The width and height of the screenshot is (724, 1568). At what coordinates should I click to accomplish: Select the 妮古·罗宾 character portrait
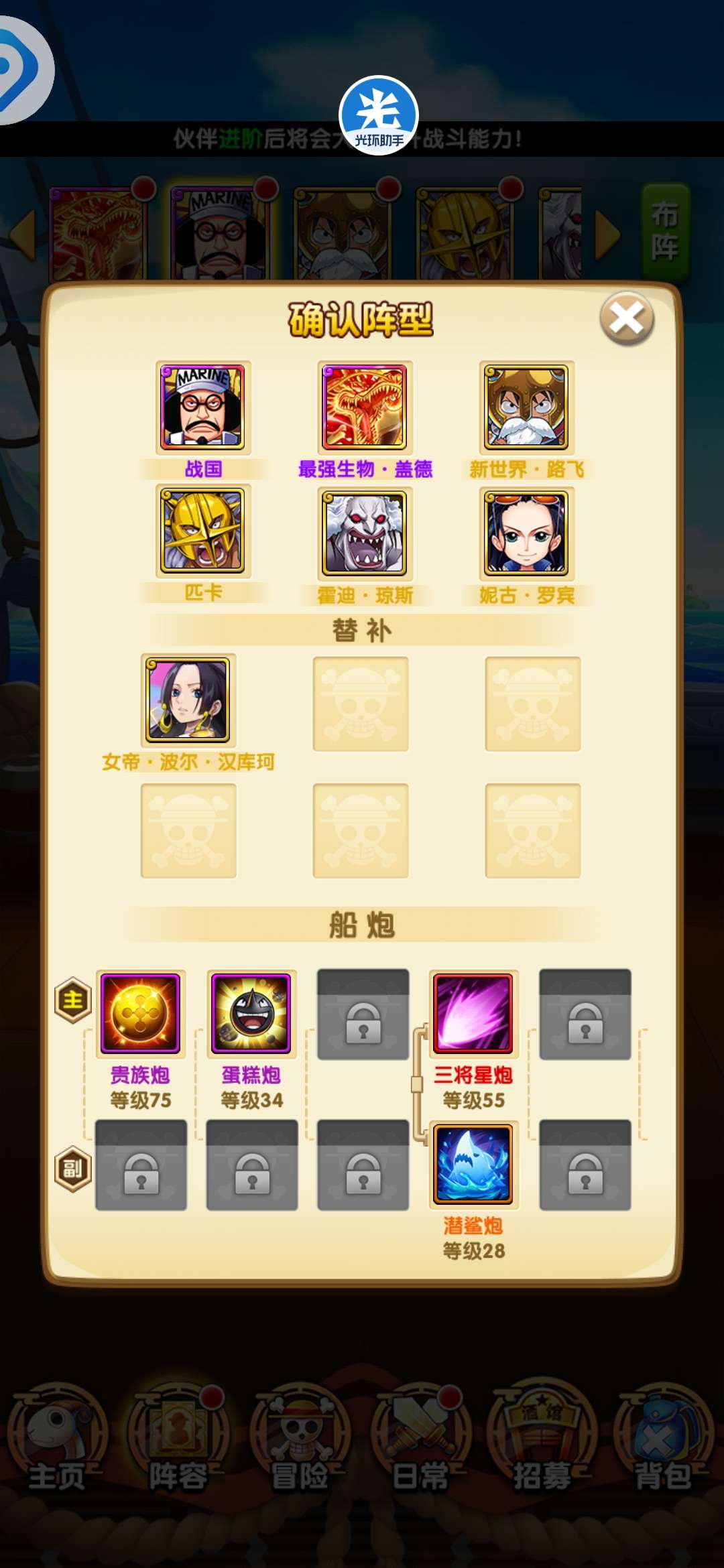[x=527, y=533]
